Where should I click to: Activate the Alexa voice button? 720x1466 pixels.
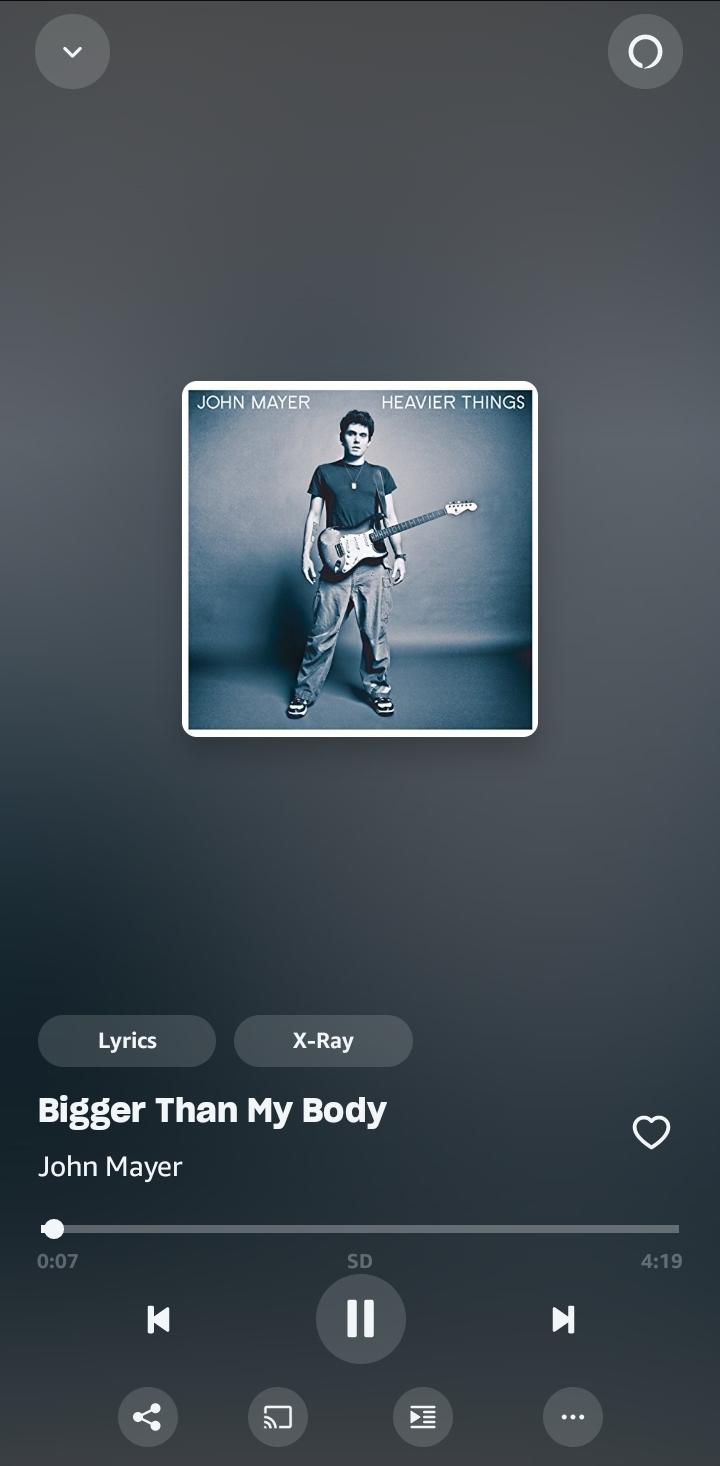(645, 51)
